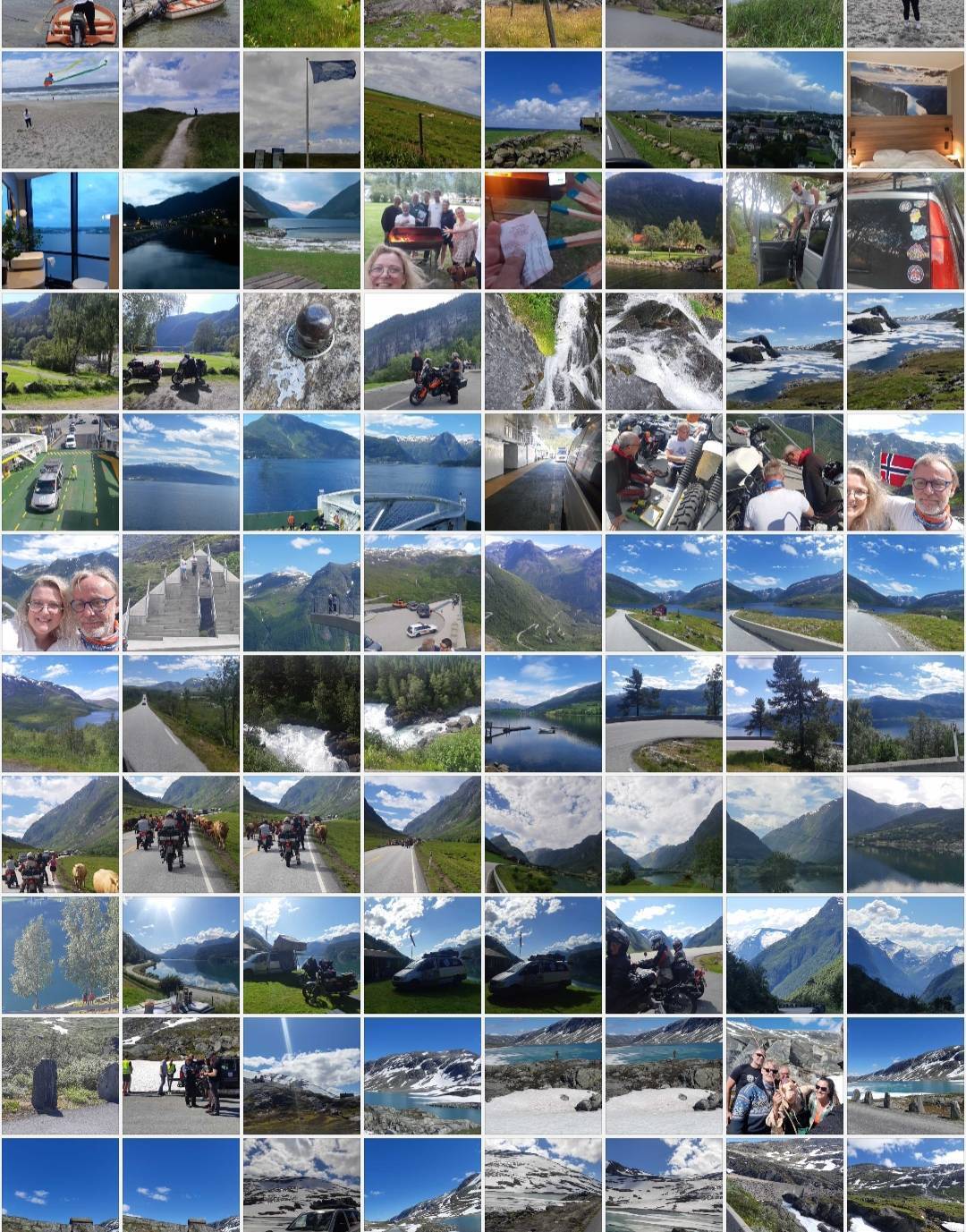
Task: Open the winding switchback road valley photo
Action: (543, 592)
